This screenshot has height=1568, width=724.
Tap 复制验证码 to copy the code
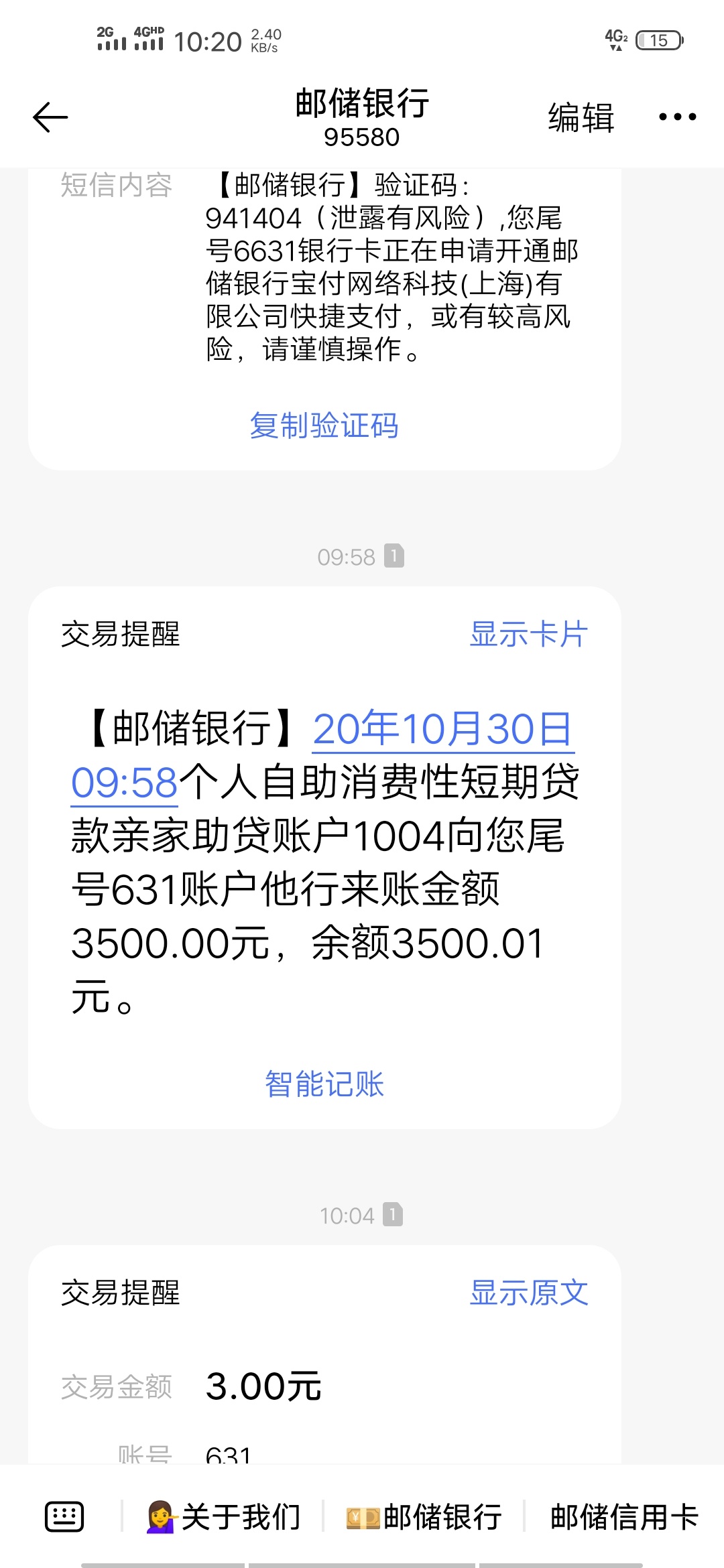324,426
